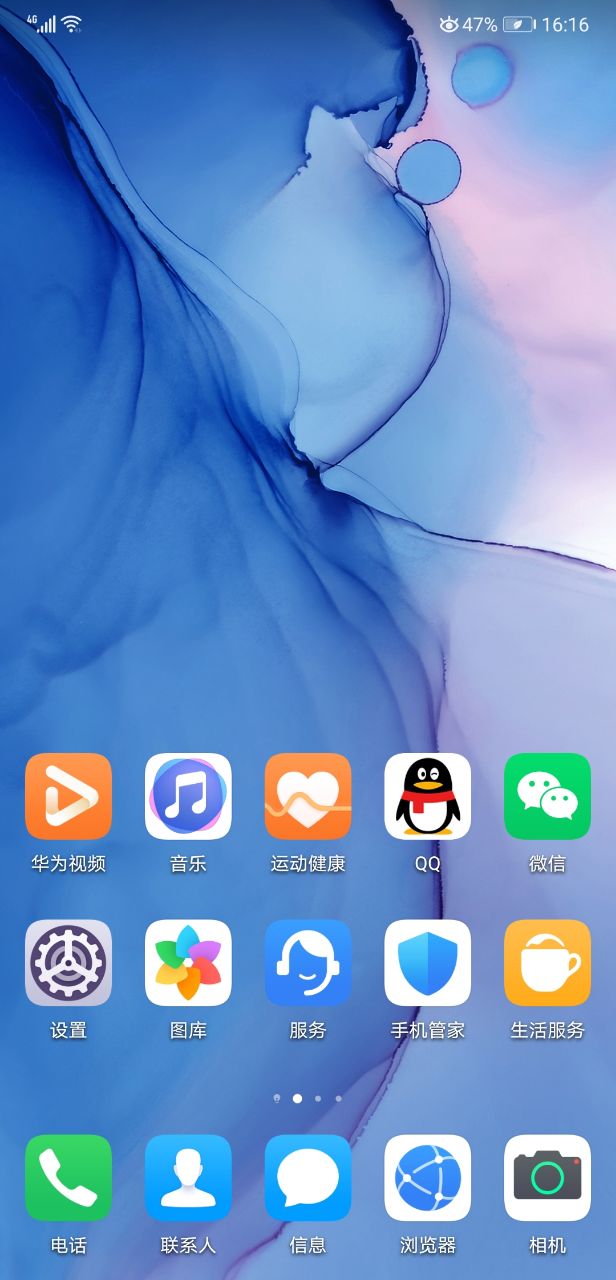The width and height of the screenshot is (616, 1280).
Task: Open 信息 messages app
Action: pos(308,1177)
